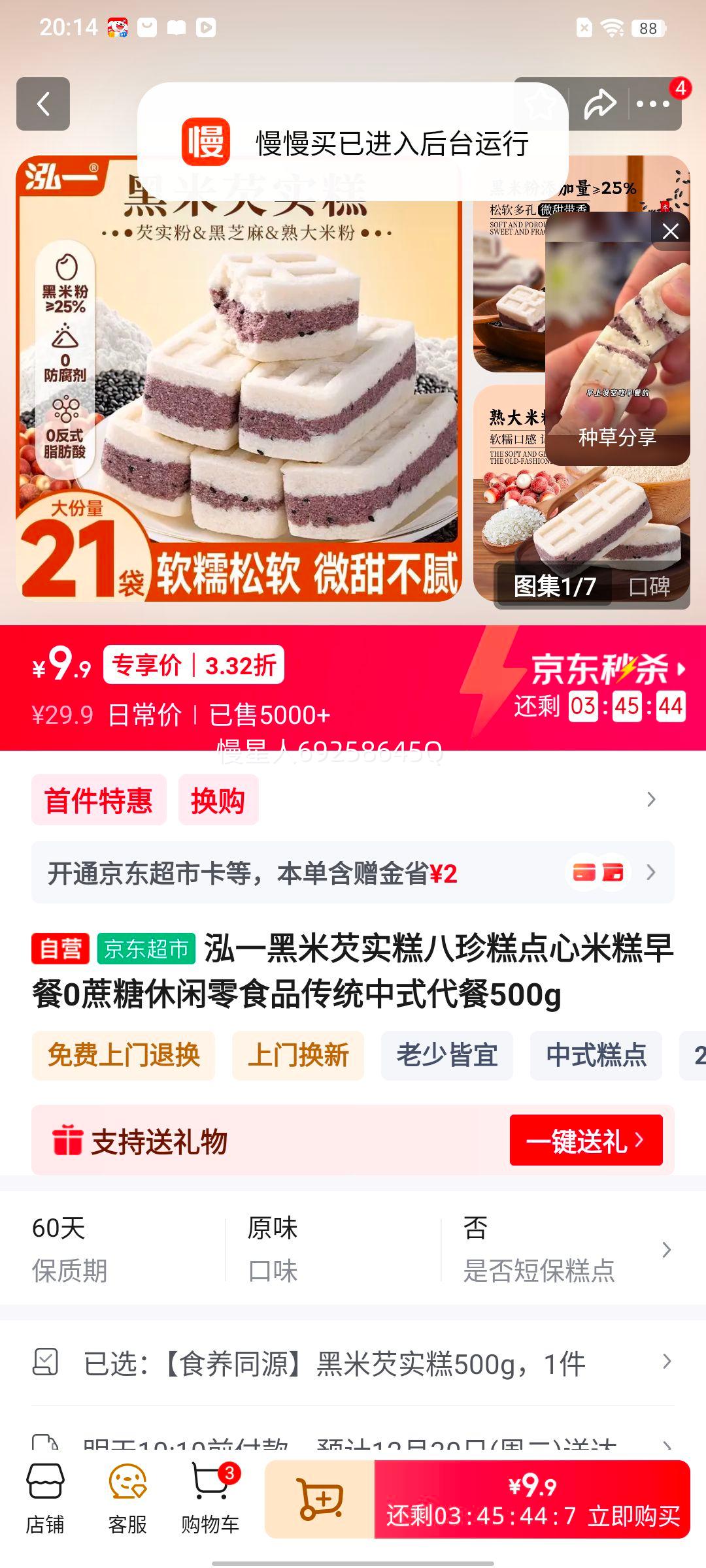Expand the 保质期 product attributes row

tap(667, 1248)
